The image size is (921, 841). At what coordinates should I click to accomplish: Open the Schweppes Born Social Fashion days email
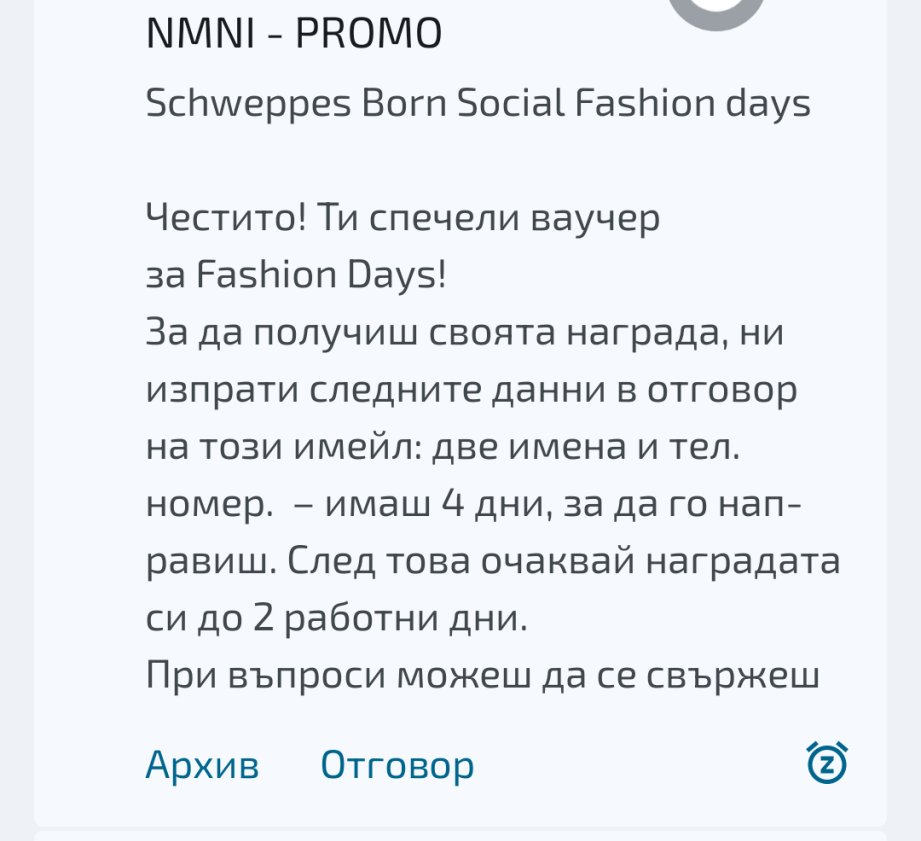tap(478, 104)
